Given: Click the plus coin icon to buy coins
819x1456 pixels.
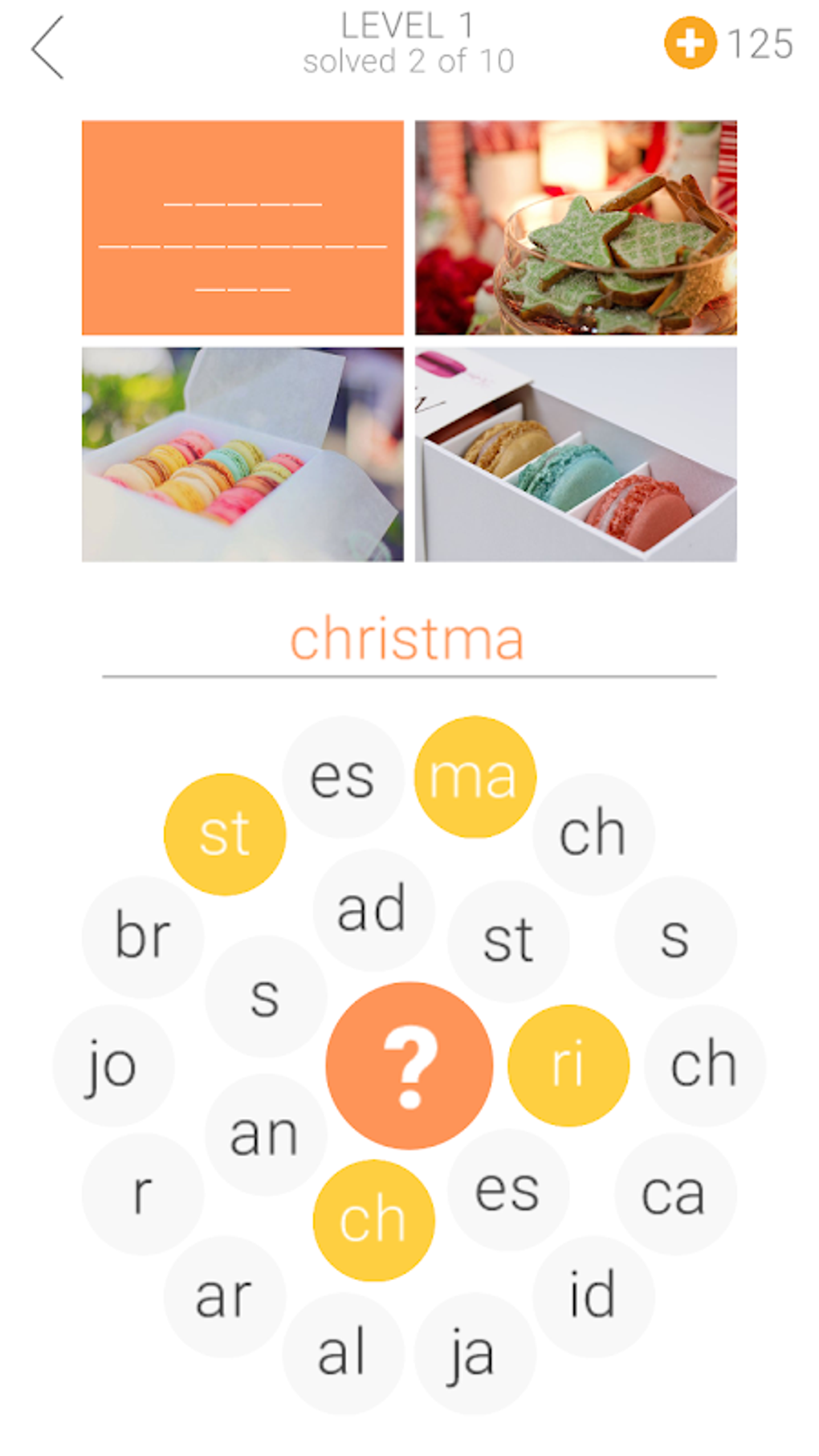Looking at the screenshot, I should [x=691, y=44].
